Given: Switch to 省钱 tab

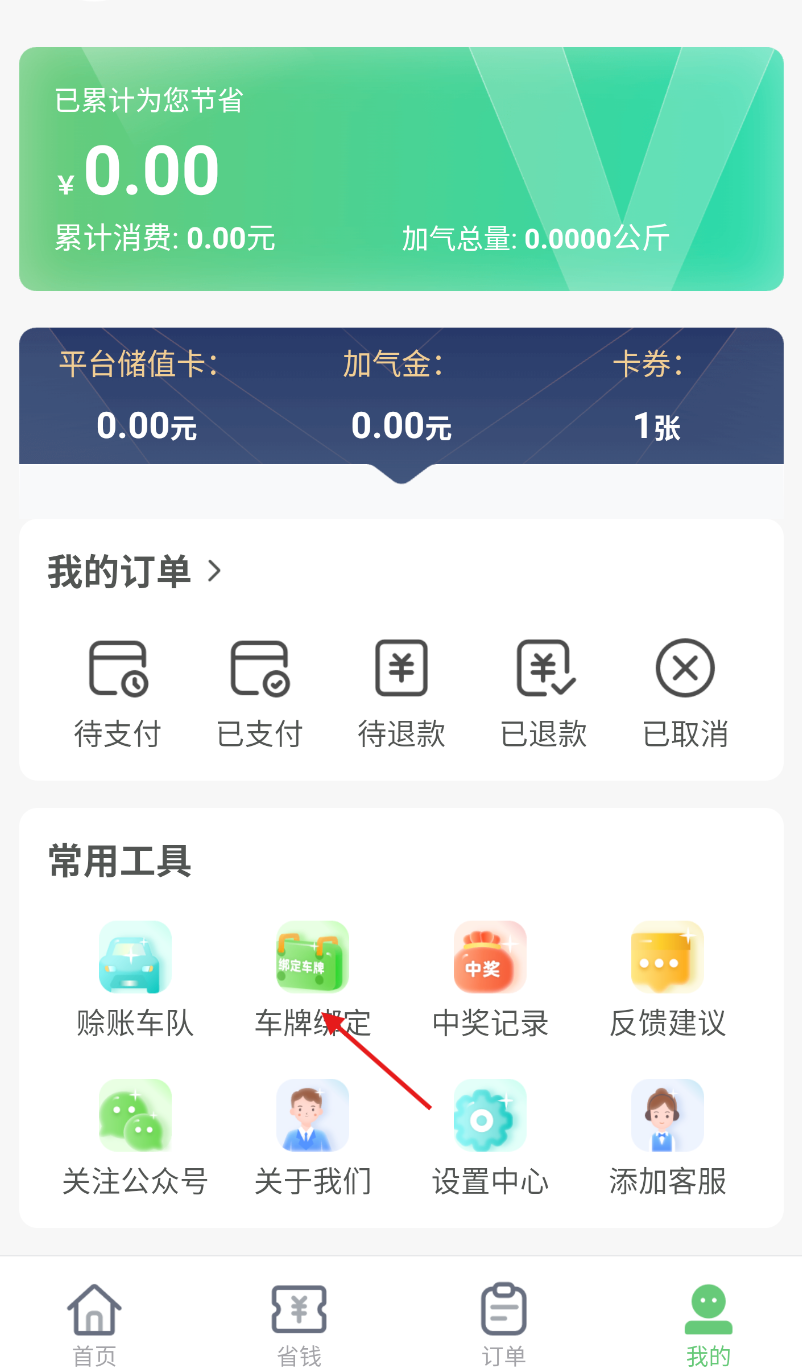Looking at the screenshot, I should click(x=299, y=1322).
